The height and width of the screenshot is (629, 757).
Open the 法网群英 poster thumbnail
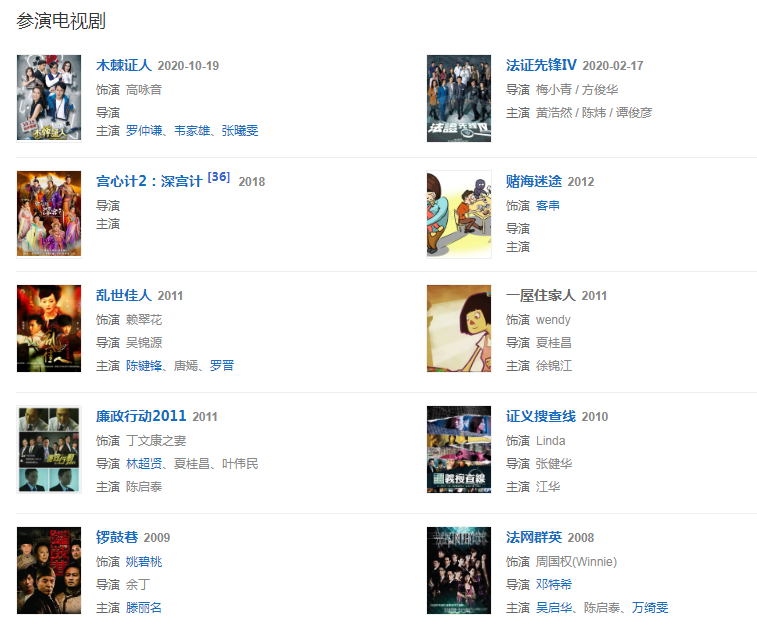tap(458, 570)
